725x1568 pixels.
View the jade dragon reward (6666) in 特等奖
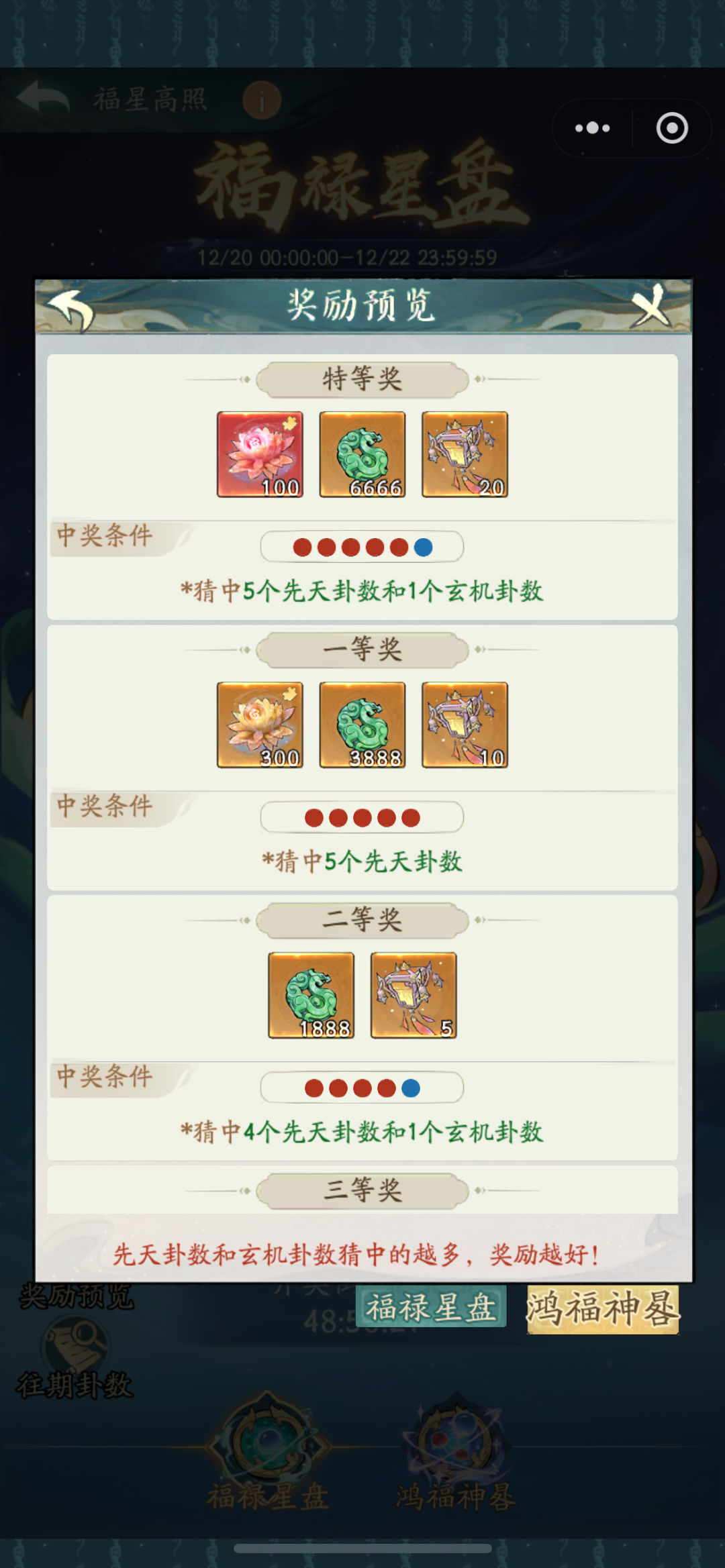pyautogui.click(x=362, y=454)
